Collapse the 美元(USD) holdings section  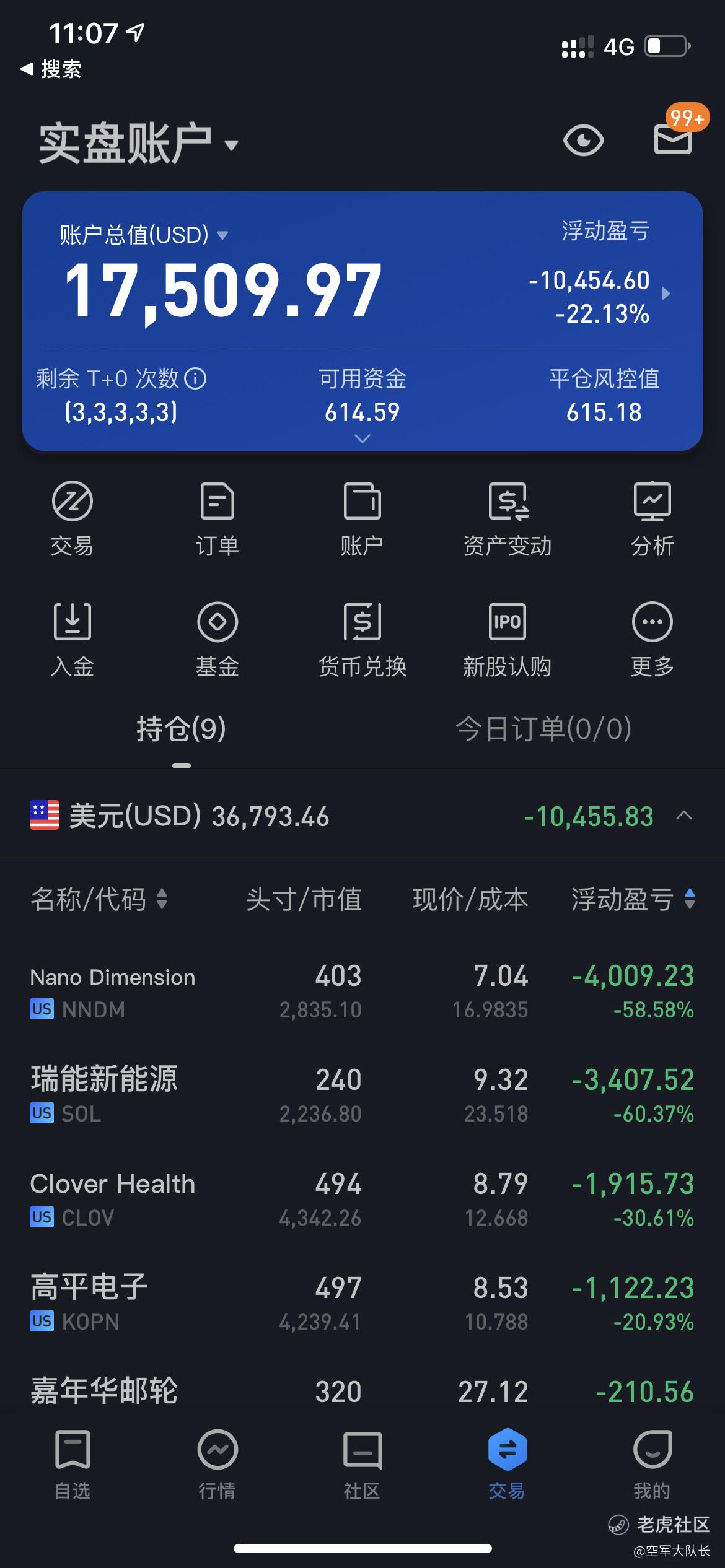683,816
